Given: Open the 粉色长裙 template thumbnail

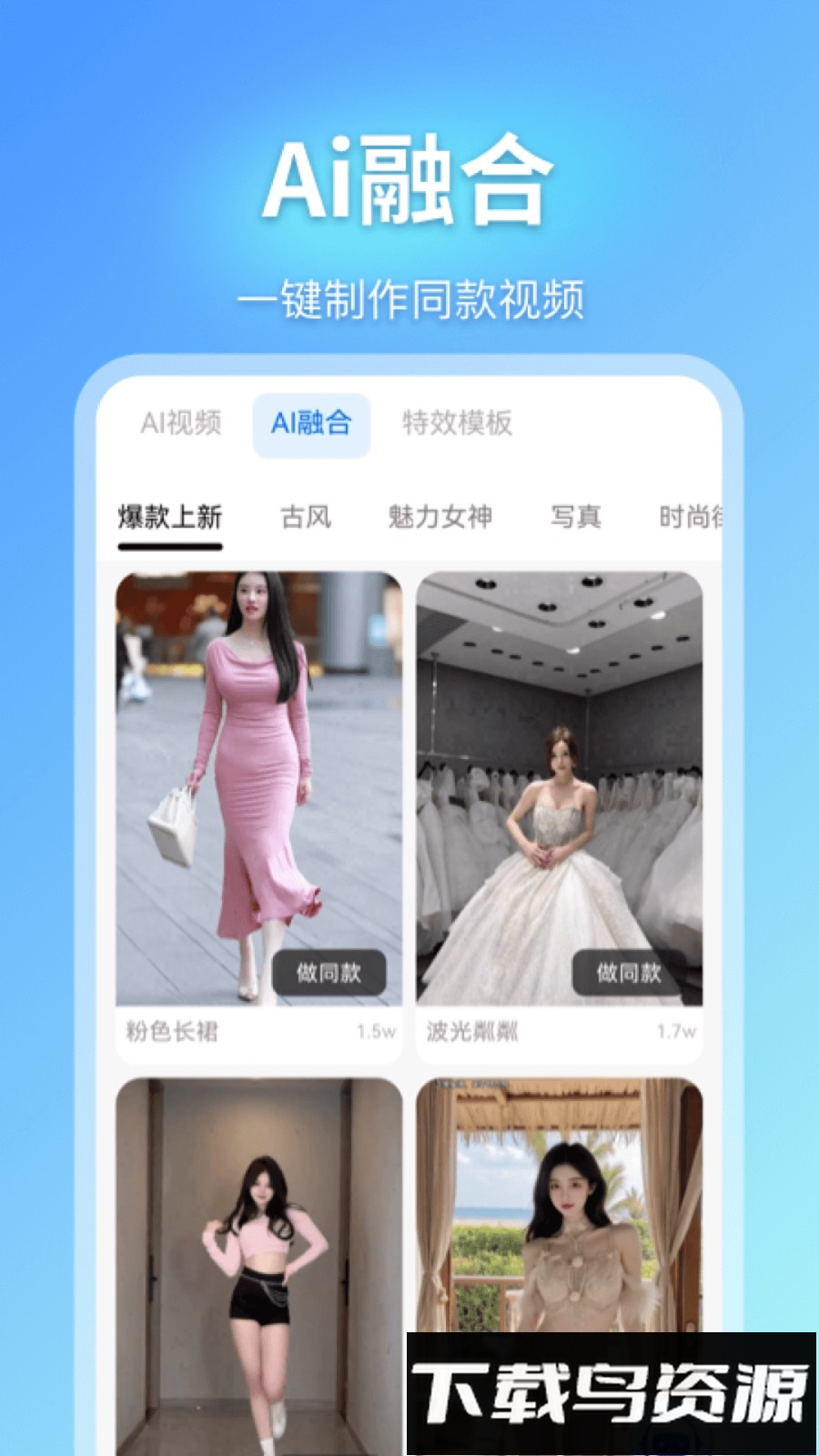Looking at the screenshot, I should coord(258,787).
